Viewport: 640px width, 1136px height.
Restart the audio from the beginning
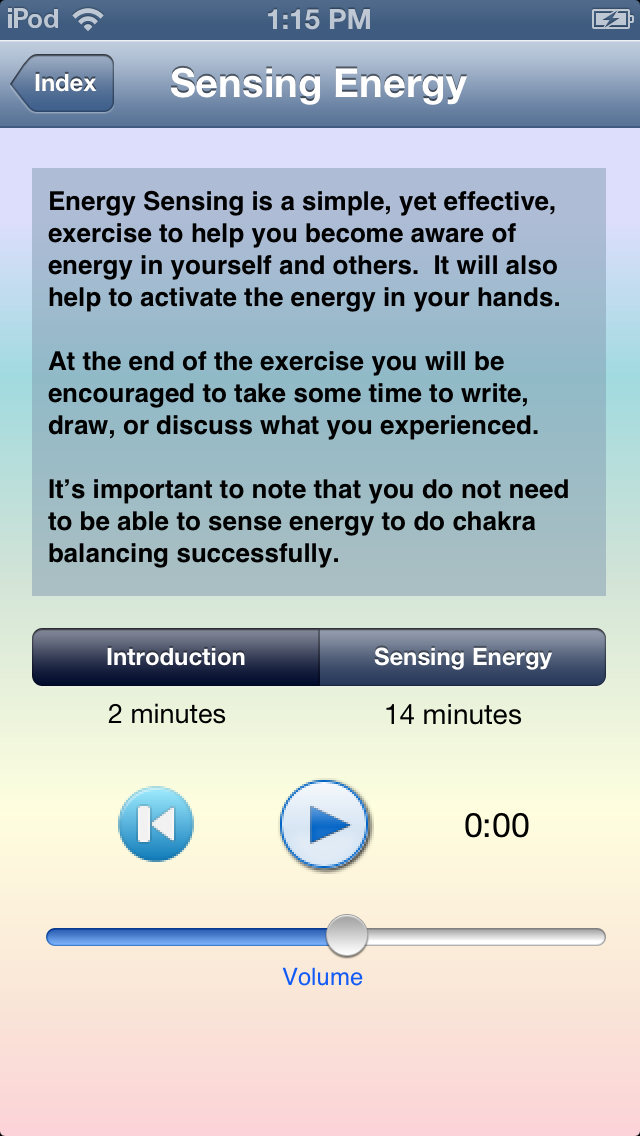(x=156, y=825)
